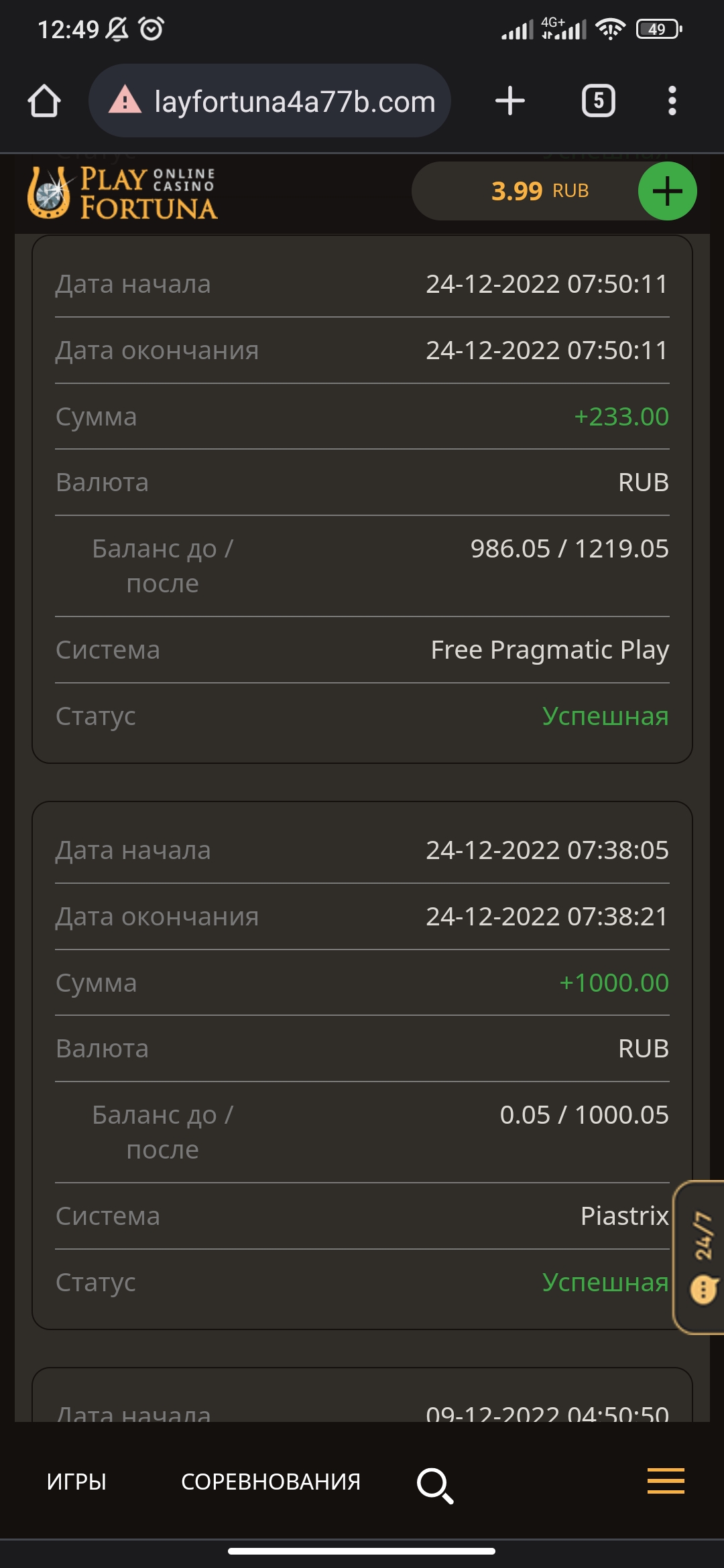The image size is (724, 1568).
Task: Open the Play Fortuna casino logo
Action: 124,191
